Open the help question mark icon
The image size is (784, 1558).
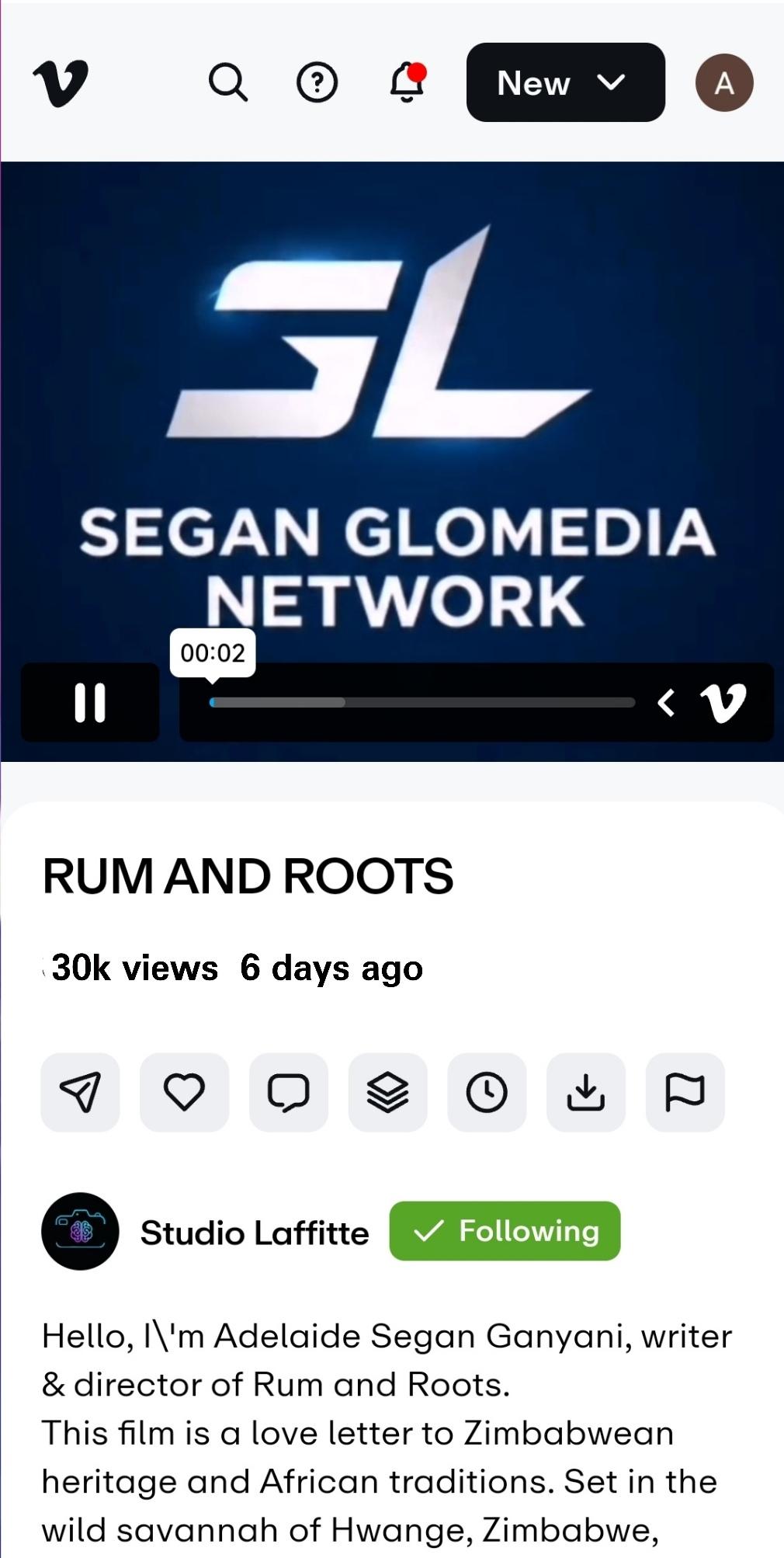point(317,82)
